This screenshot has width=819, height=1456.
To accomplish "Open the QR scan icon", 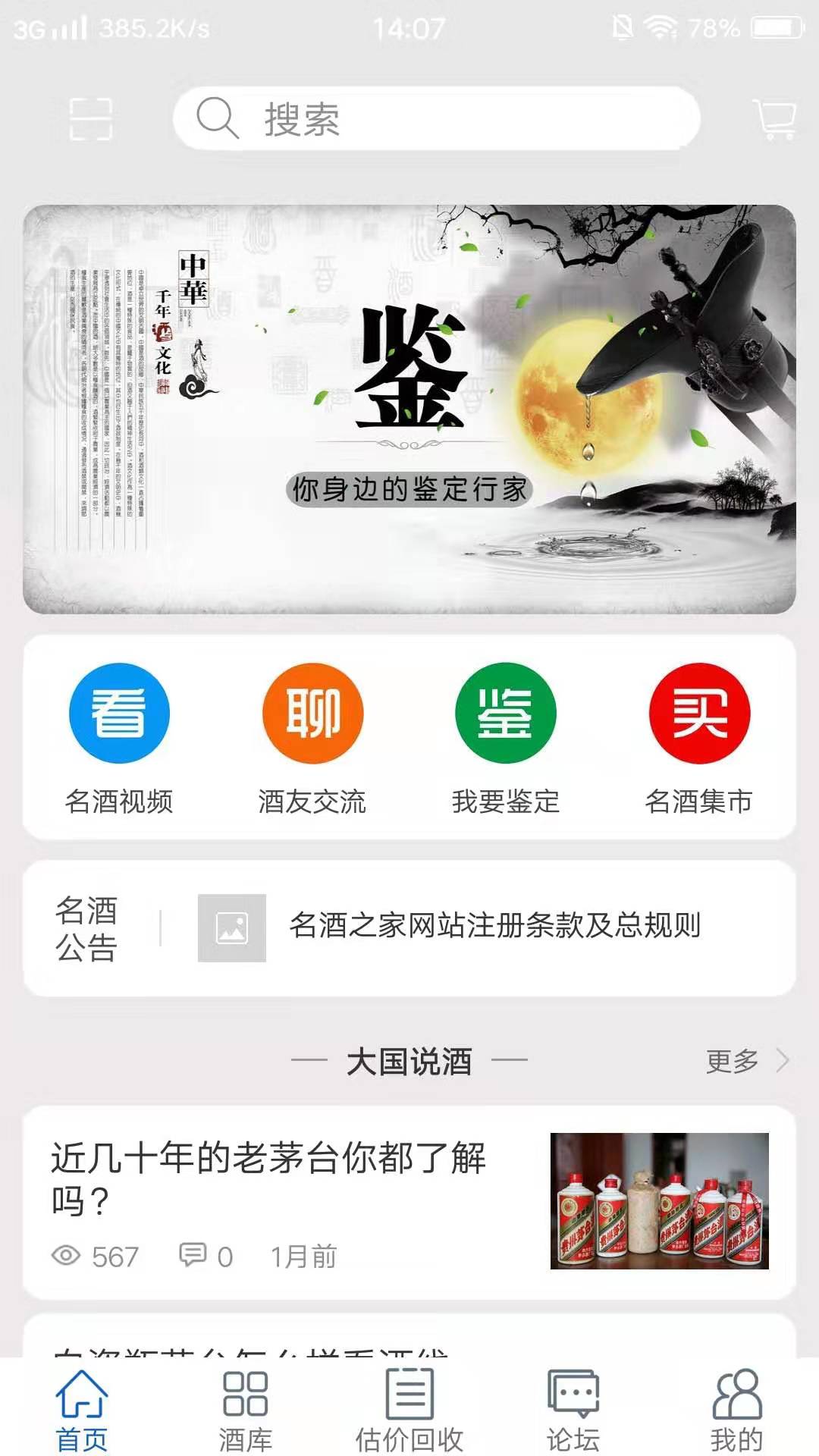I will [x=90, y=119].
